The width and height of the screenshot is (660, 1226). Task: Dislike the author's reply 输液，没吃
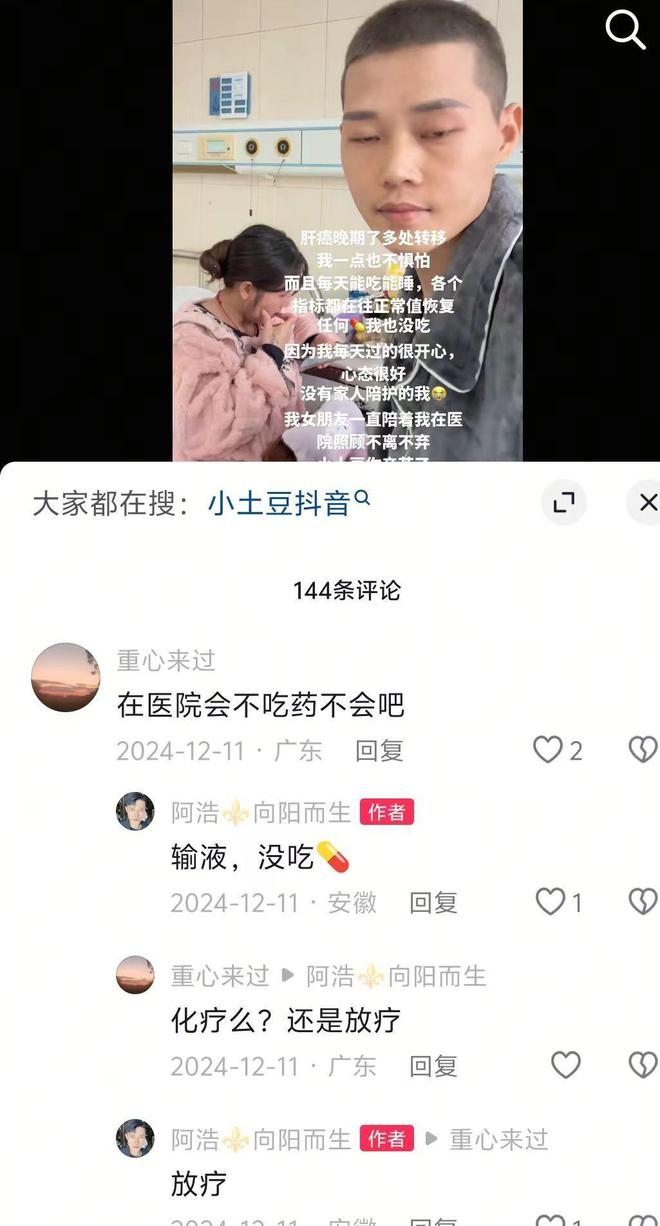pyautogui.click(x=642, y=902)
